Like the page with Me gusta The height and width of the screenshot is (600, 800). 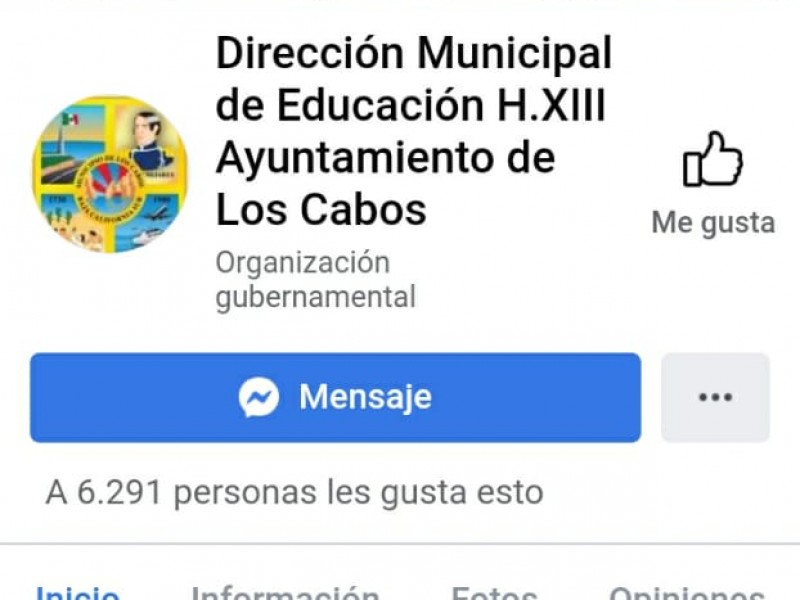(713, 182)
